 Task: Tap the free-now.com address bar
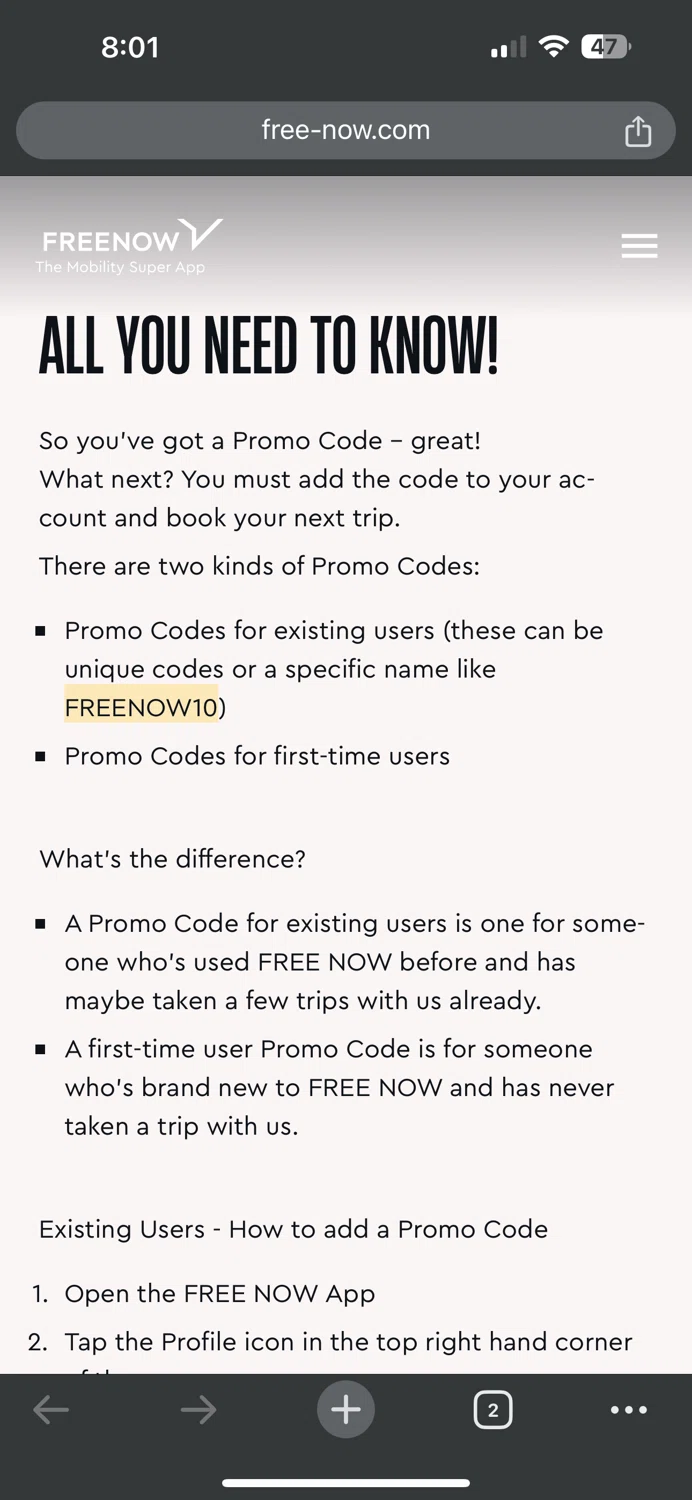pyautogui.click(x=345, y=130)
